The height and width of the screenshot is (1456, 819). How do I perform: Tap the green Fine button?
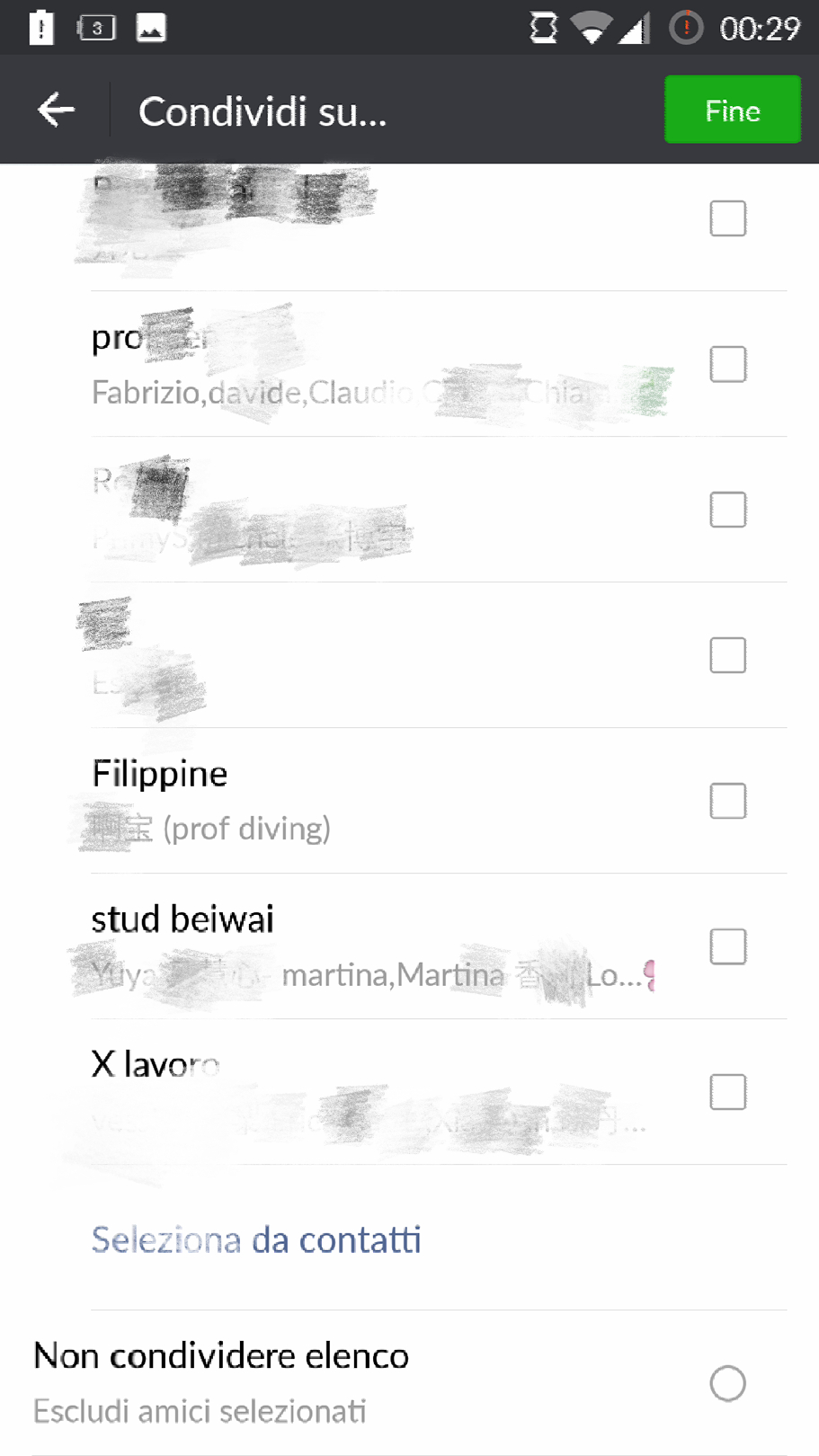coord(732,111)
